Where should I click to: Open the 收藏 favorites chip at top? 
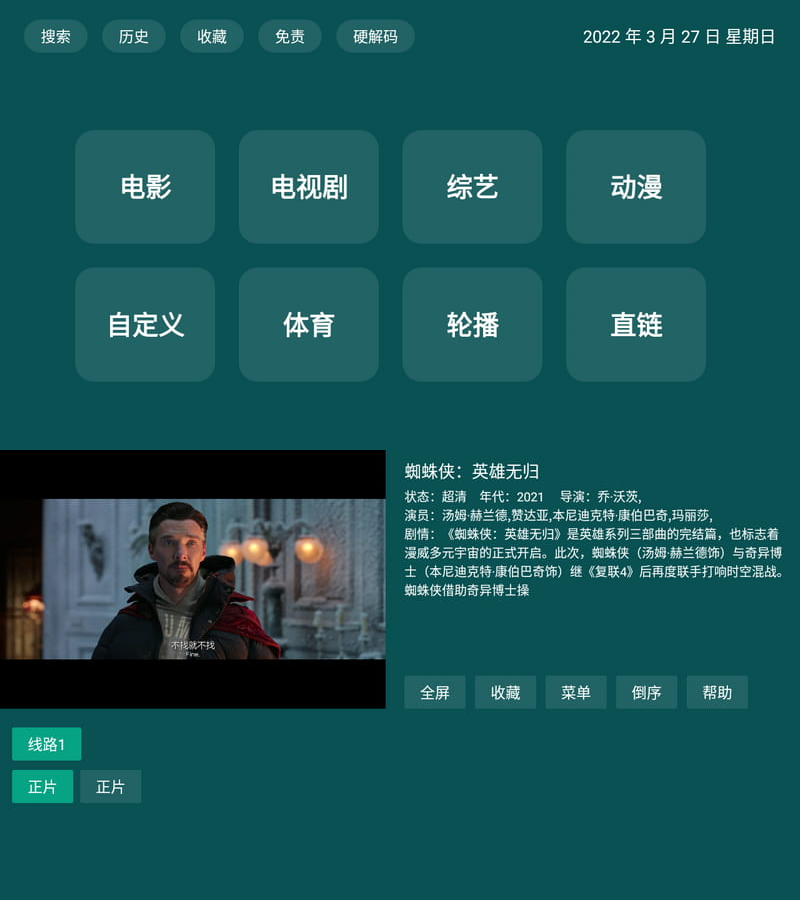pos(212,36)
